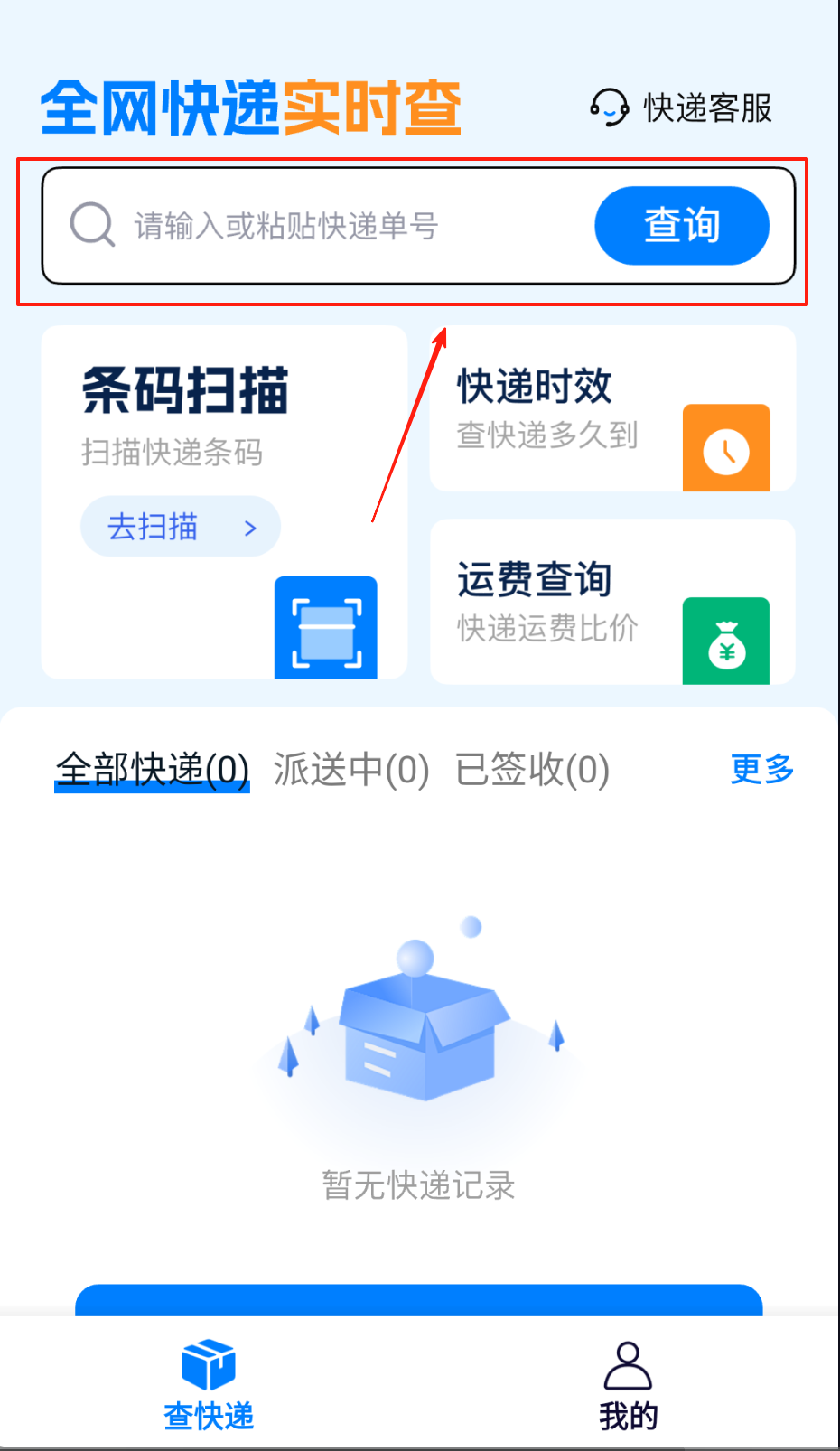Screen dimensions: 840x1451
Task: Tap 去扫描 to scan a barcode
Action: tap(180, 527)
